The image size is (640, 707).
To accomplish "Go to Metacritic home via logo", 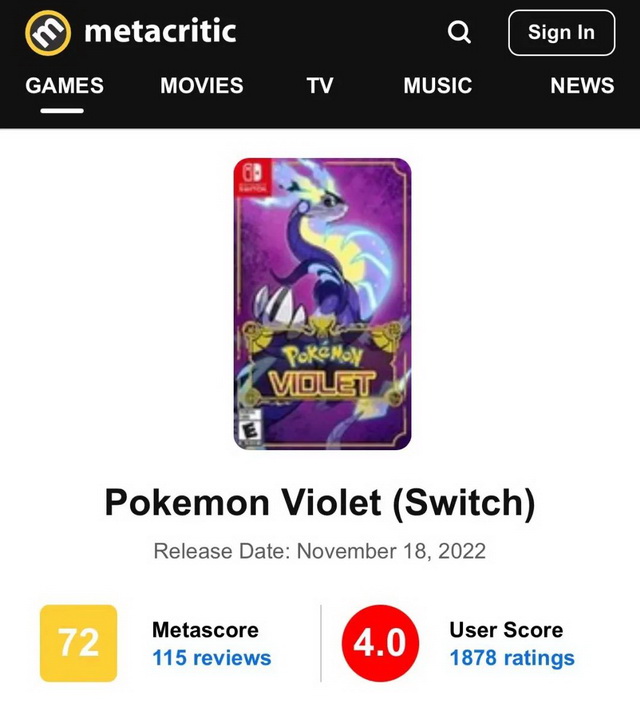I will pos(130,32).
